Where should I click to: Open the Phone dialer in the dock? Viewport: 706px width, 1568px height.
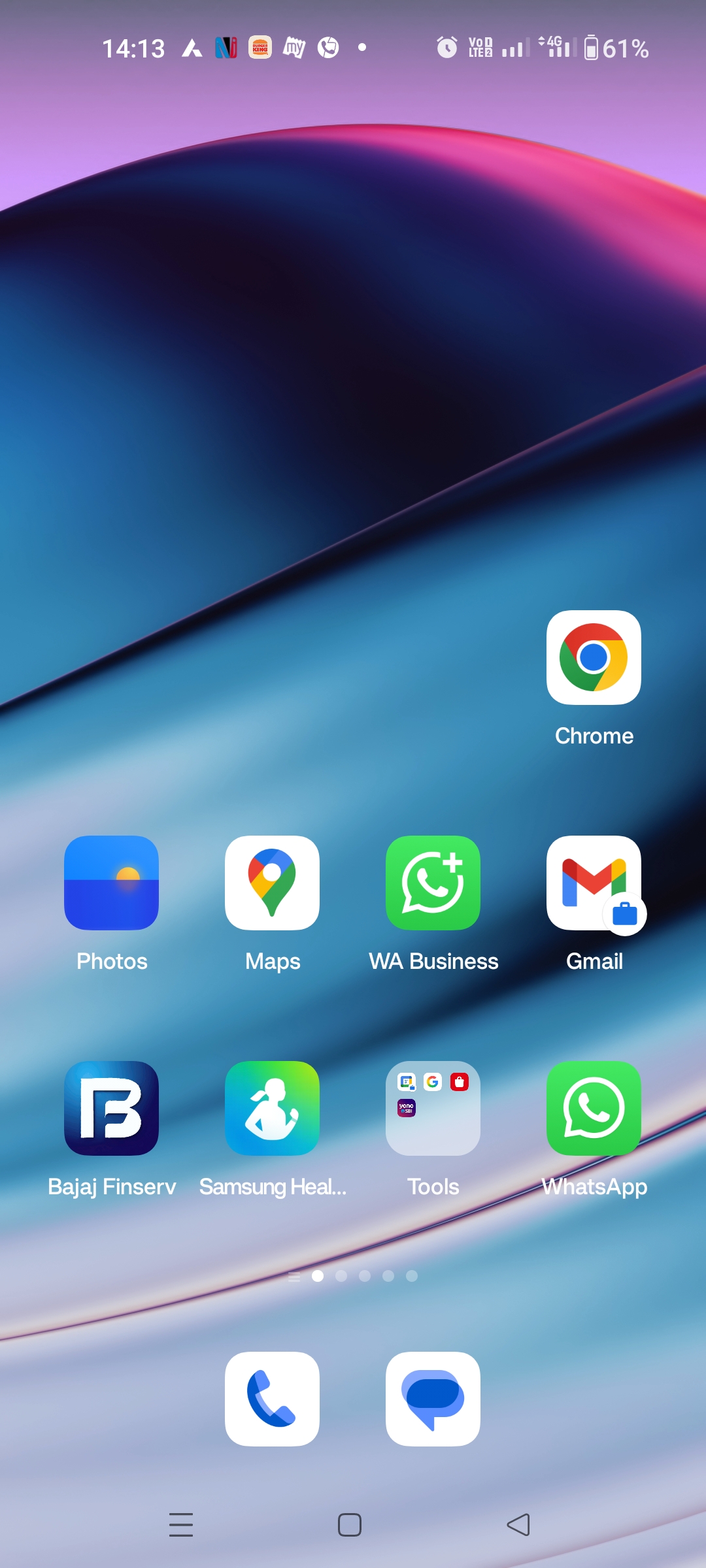coord(272,1399)
